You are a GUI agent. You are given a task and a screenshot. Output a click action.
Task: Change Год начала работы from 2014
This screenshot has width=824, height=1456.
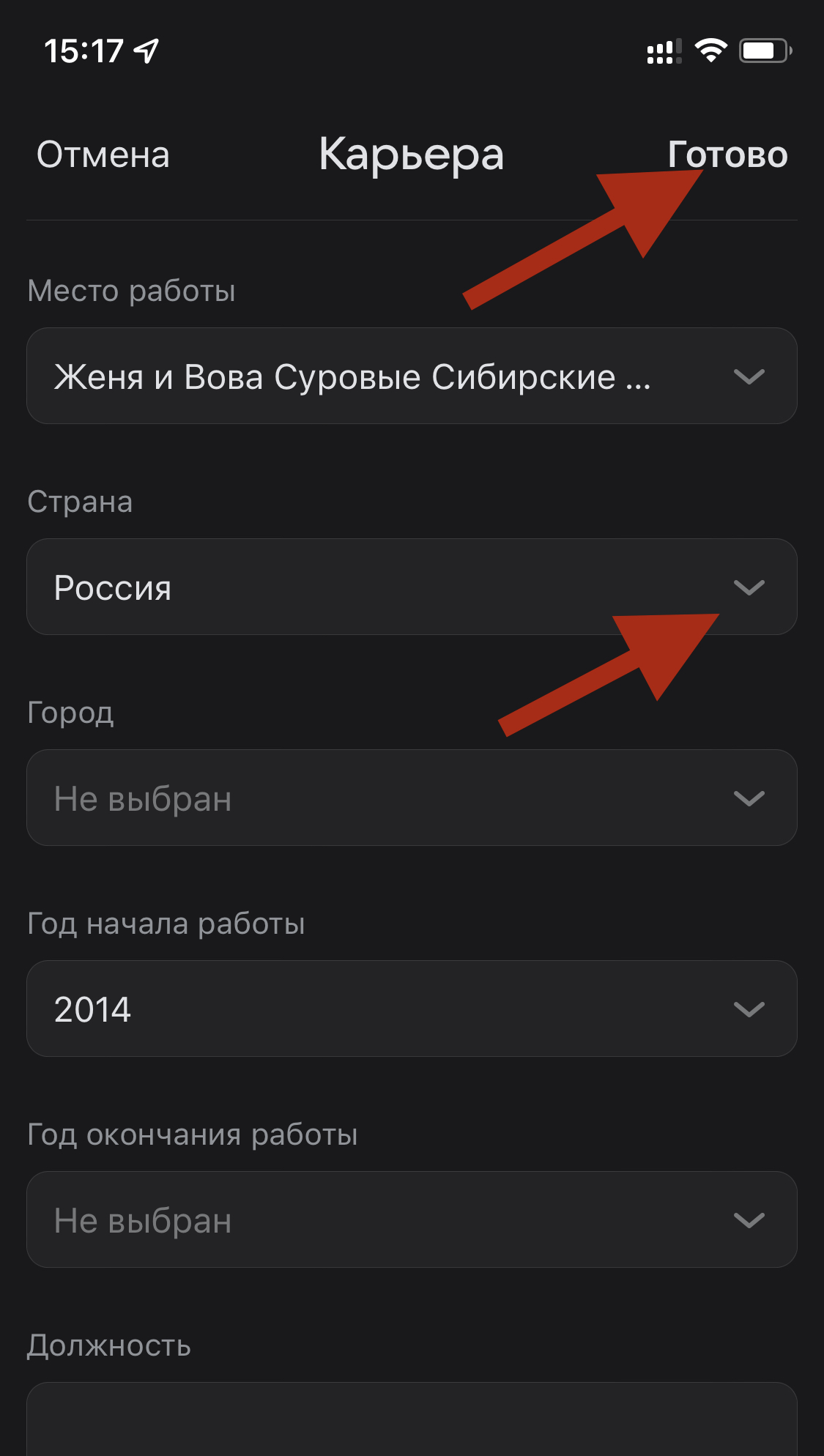click(x=412, y=1009)
